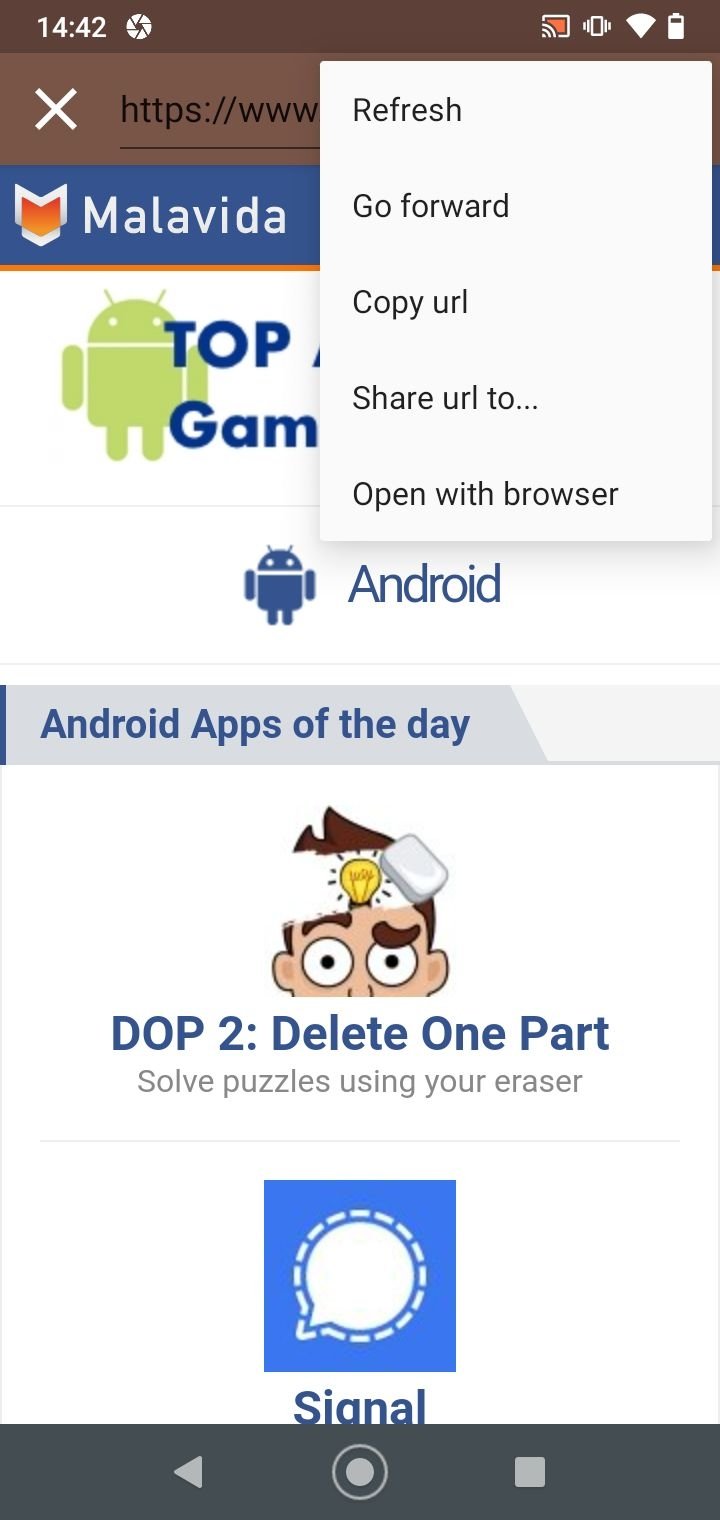This screenshot has height=1520, width=720.
Task: Copy url from the popup menu
Action: pos(515,302)
